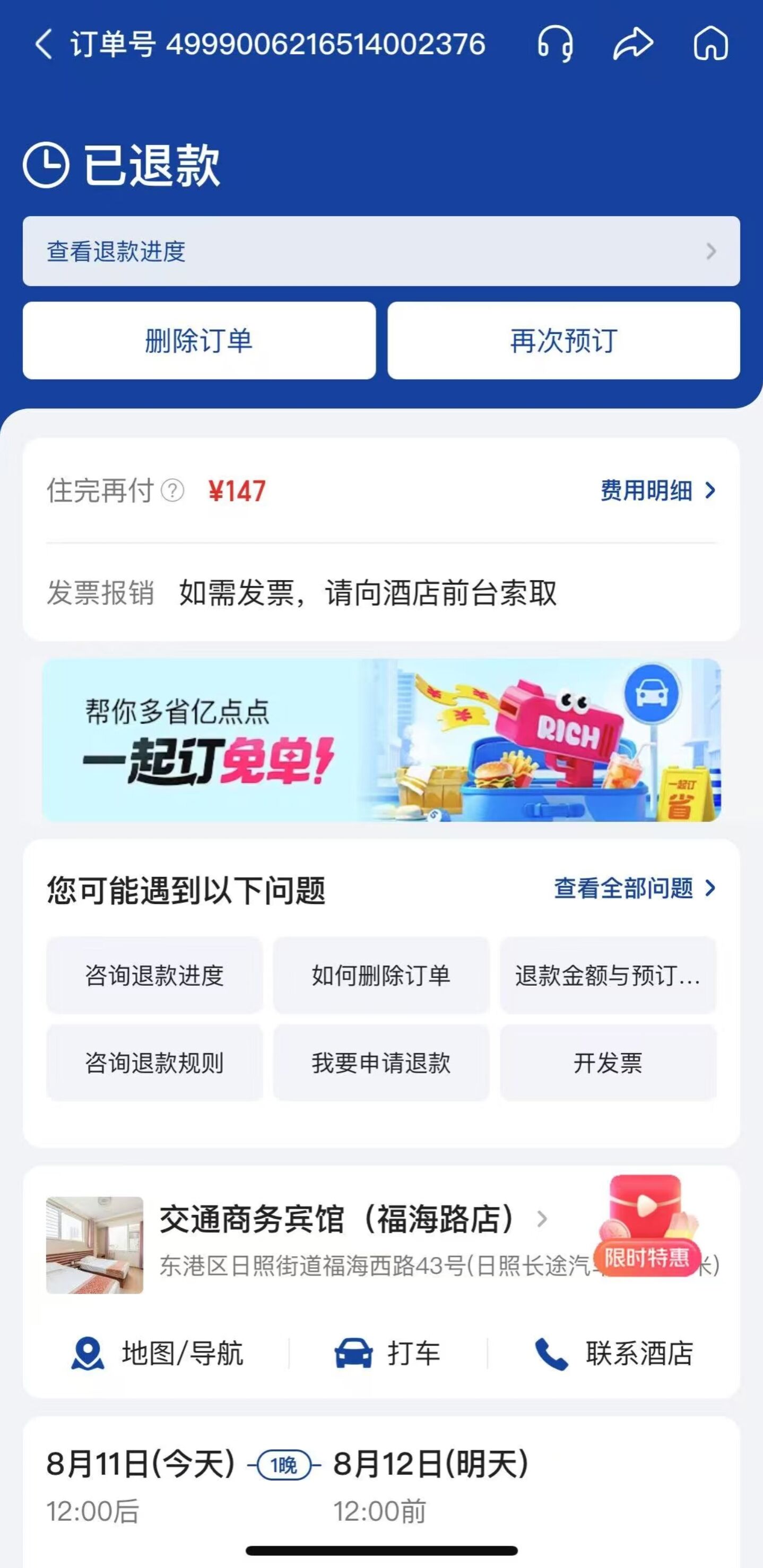Open 查看全部问题 link
This screenshot has width=763, height=1568.
click(634, 889)
